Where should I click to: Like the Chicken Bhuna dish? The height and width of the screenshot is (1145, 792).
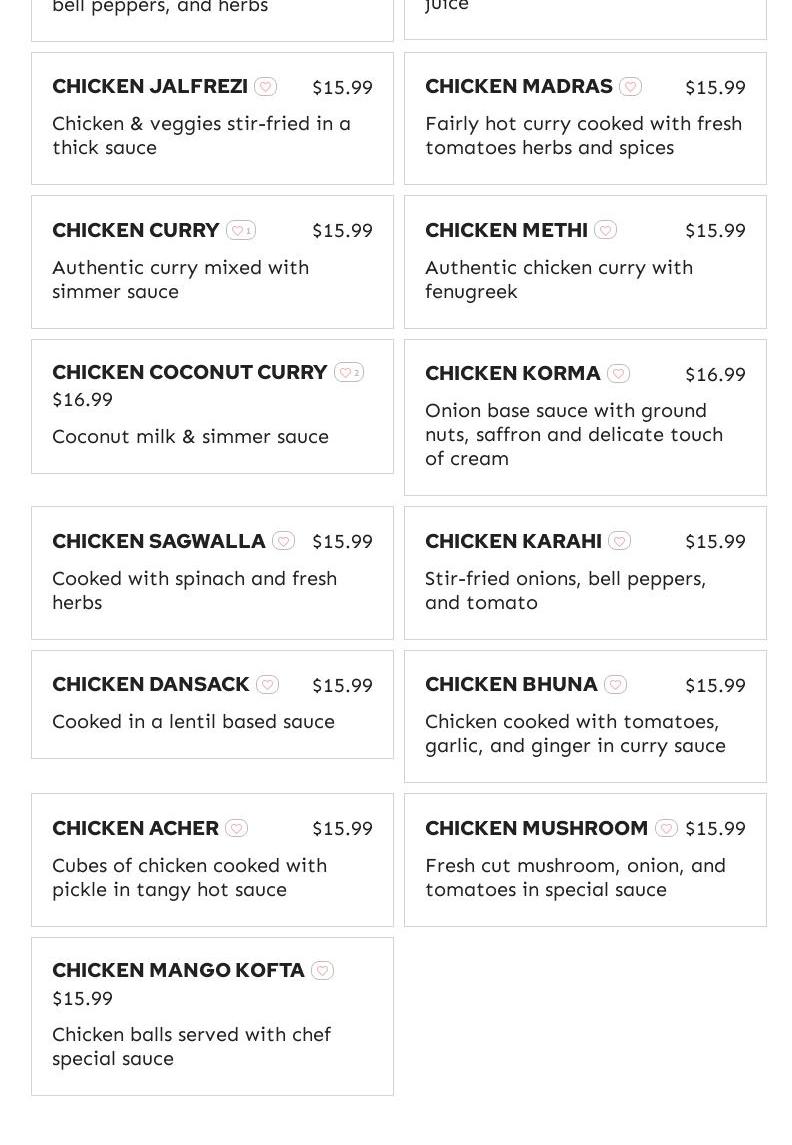(616, 685)
